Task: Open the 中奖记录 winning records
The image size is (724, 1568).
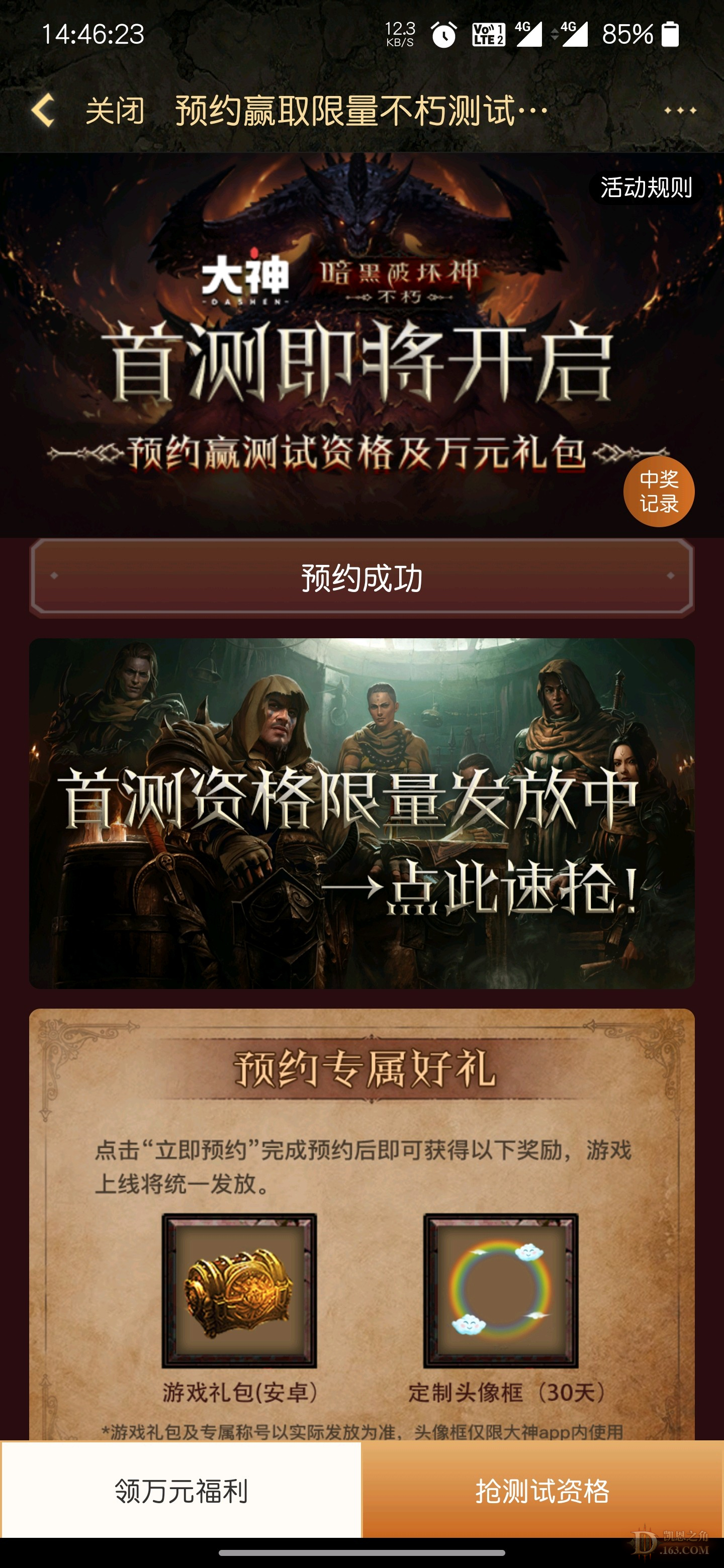Action: 658,491
